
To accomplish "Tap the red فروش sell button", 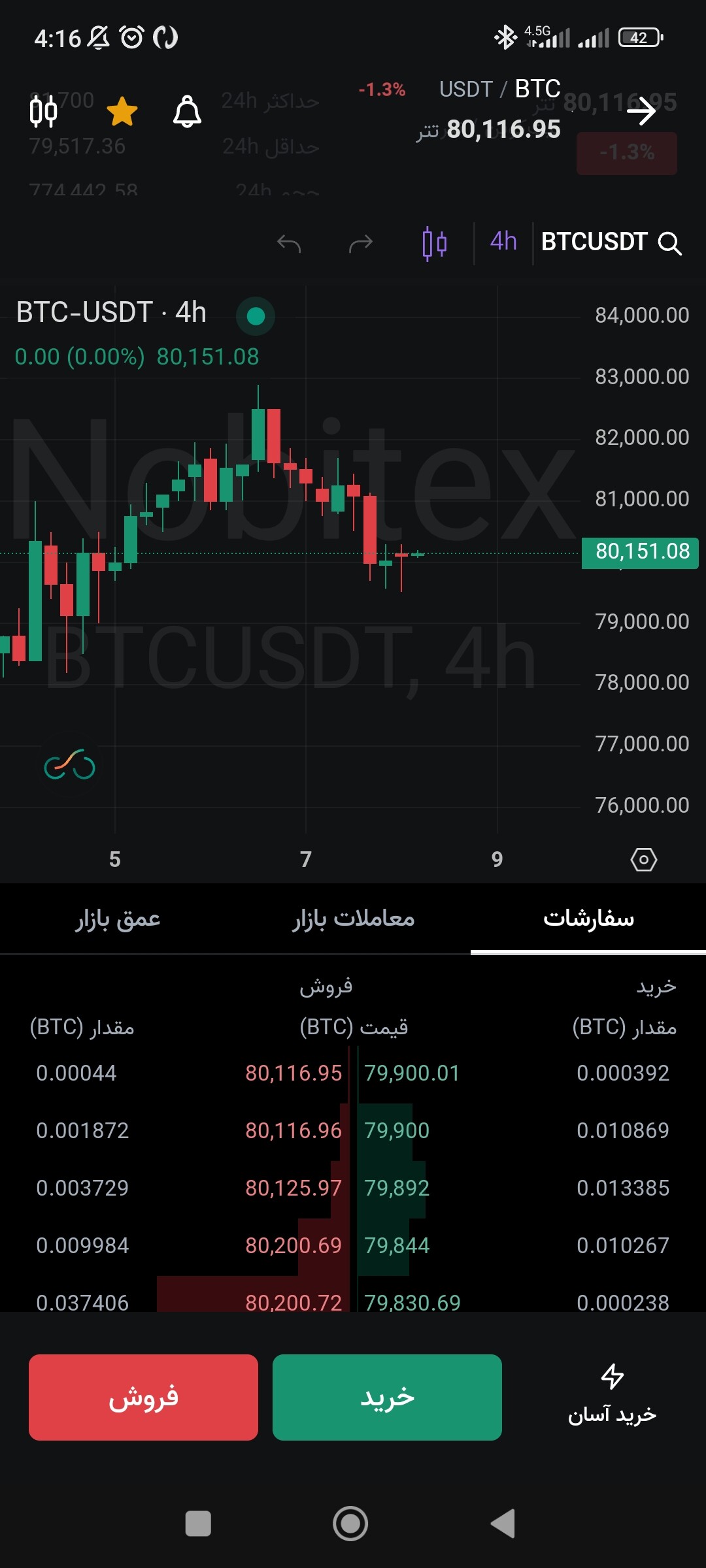I will click(143, 1397).
